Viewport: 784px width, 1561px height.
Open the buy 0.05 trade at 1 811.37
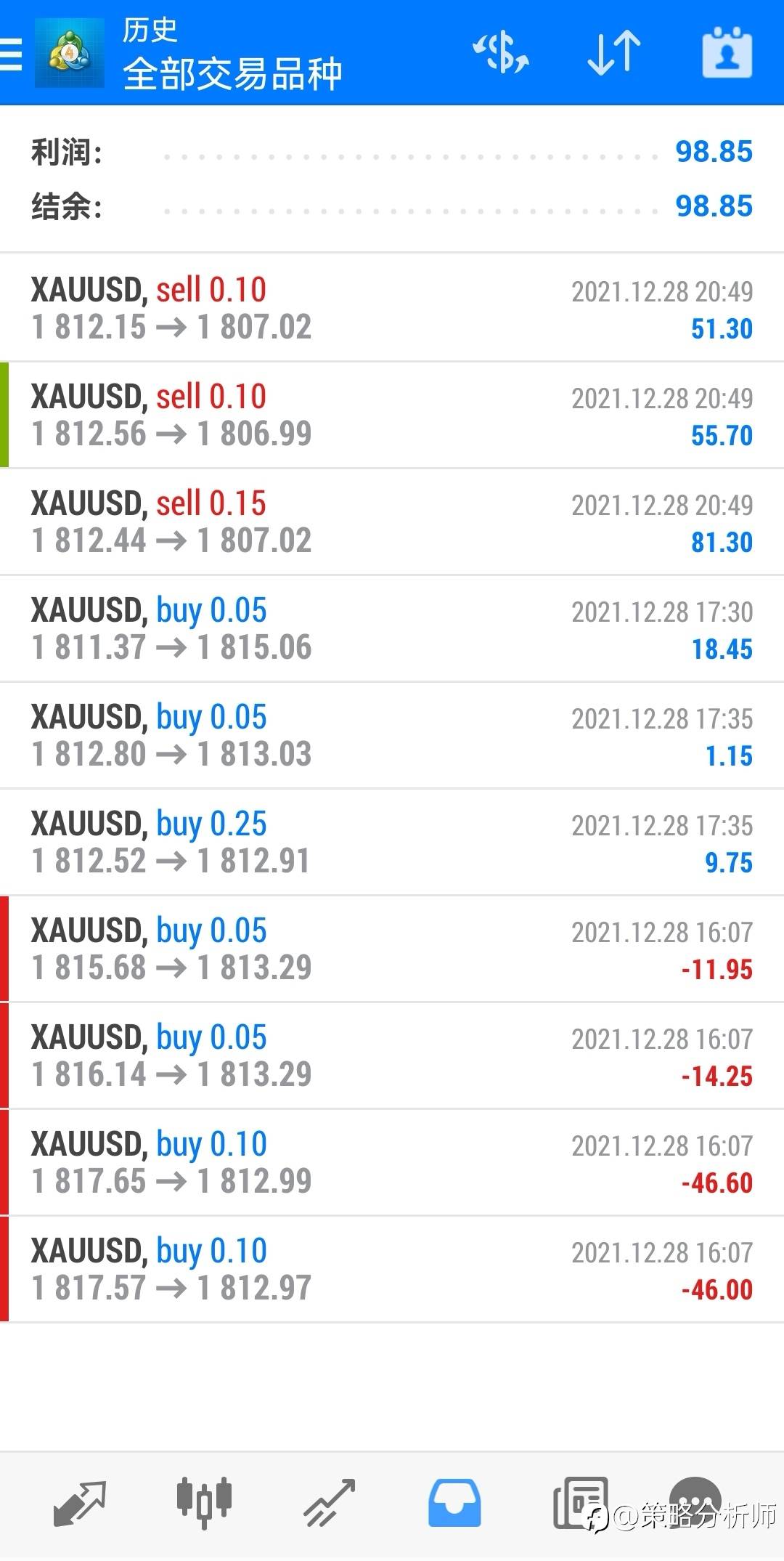click(392, 628)
